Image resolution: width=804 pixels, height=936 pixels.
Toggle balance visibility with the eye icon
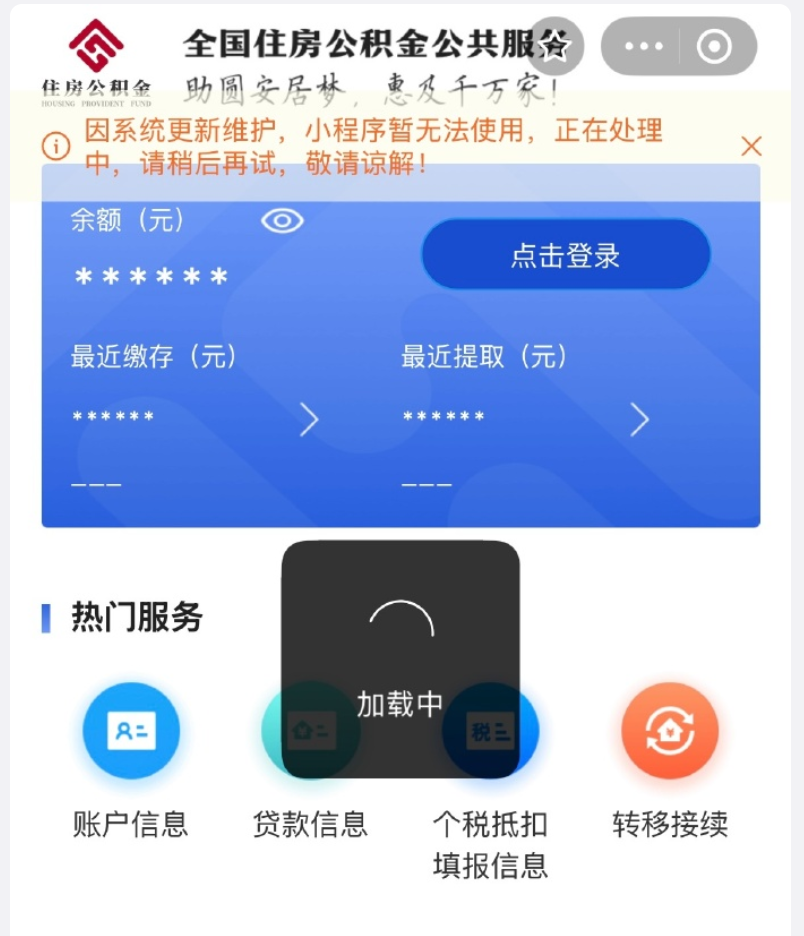tap(282, 221)
